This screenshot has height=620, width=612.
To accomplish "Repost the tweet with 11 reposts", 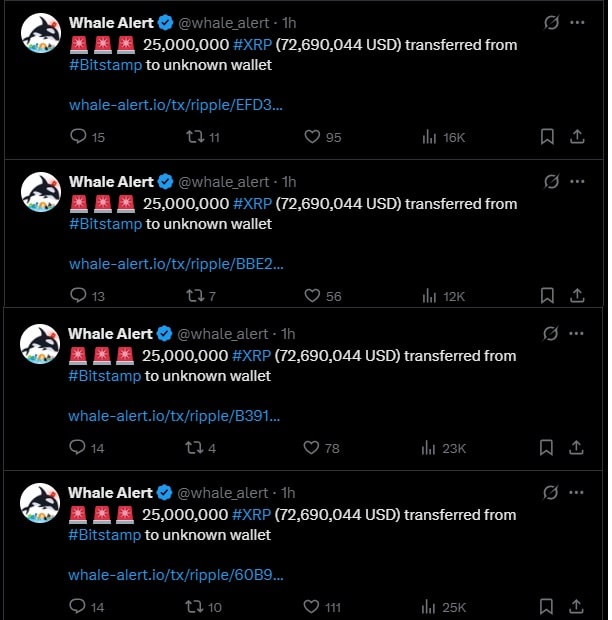I will tap(195, 137).
